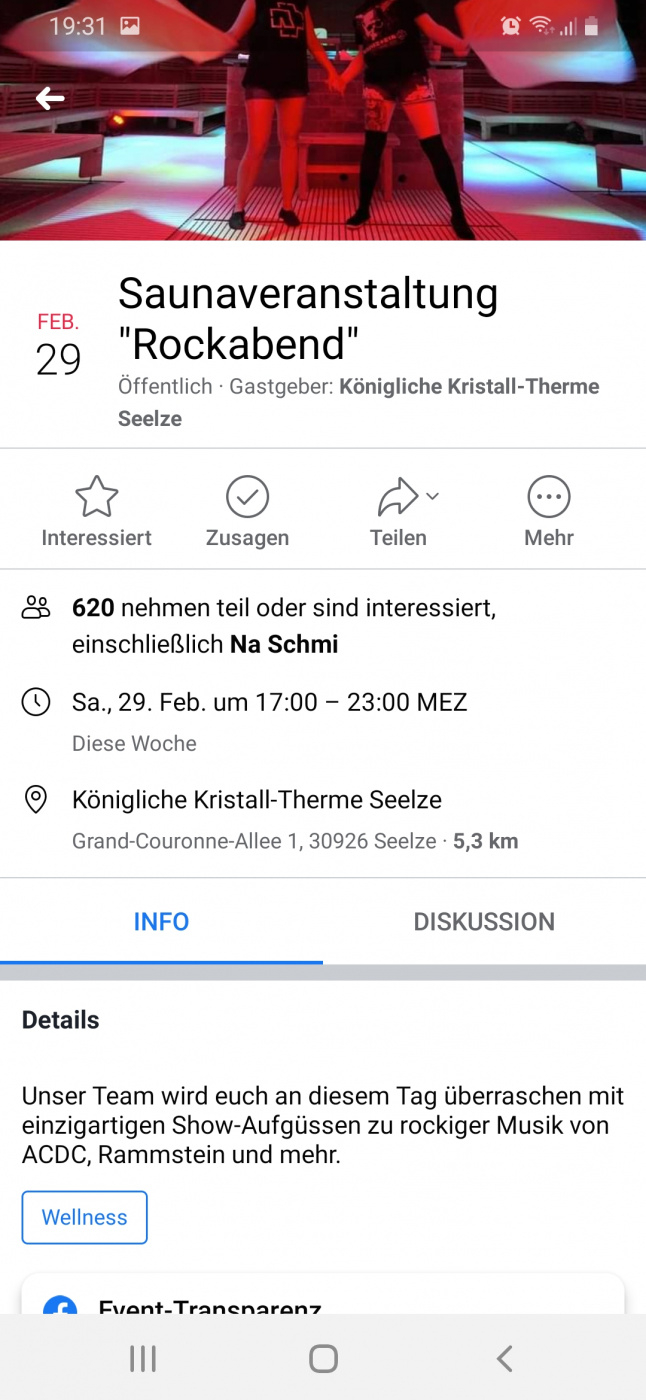Open host Königliche Kristall-Therme Seelze page
This screenshot has height=1400, width=646.
click(x=469, y=387)
